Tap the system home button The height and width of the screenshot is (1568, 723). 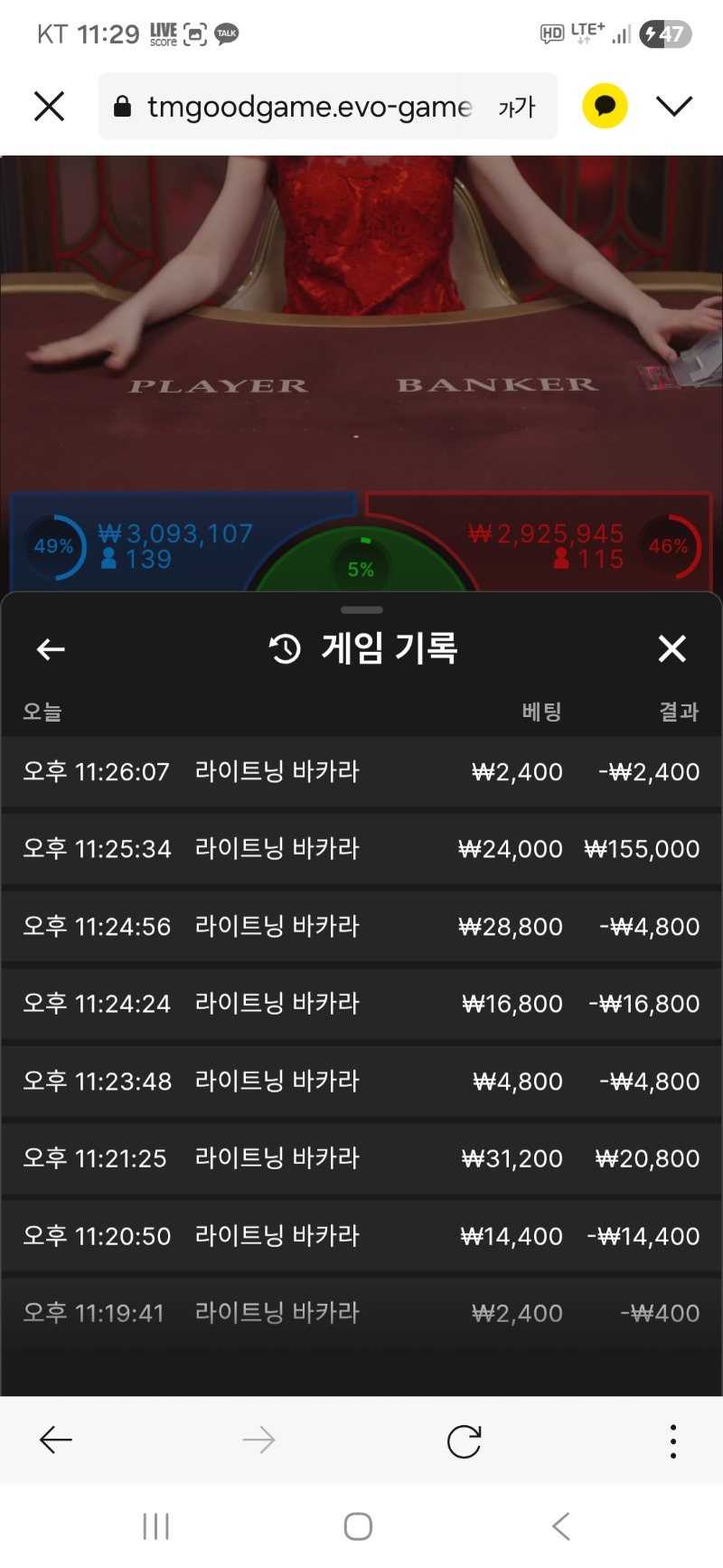click(x=358, y=1526)
